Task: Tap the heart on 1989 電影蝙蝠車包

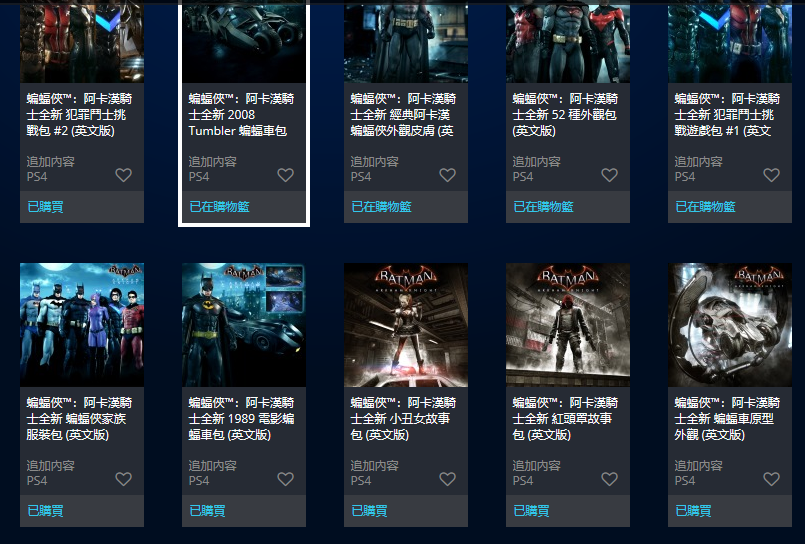Action: [286, 479]
